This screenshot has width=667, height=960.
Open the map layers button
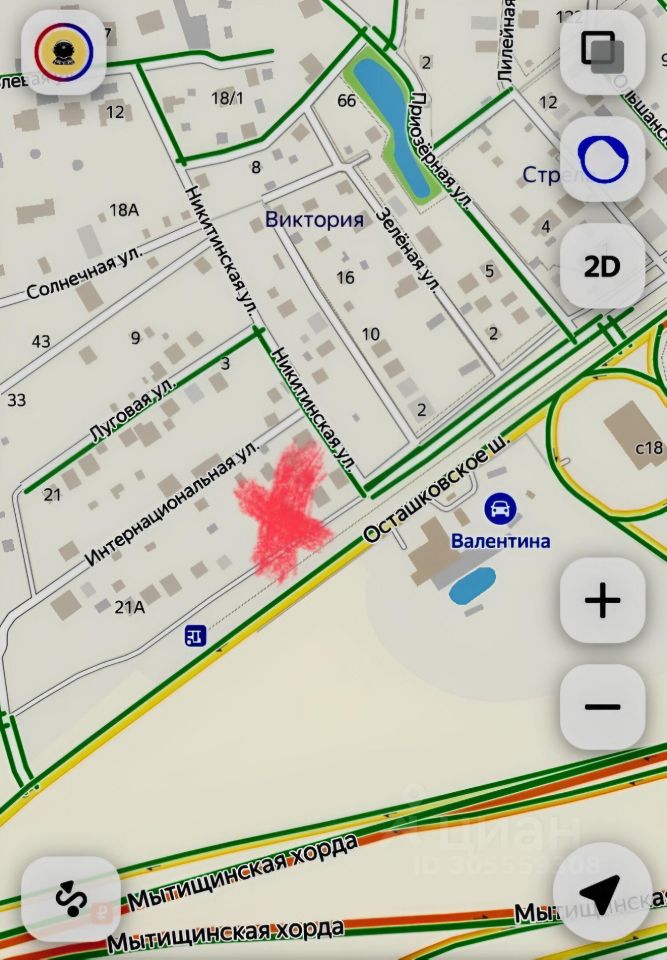pos(602,52)
